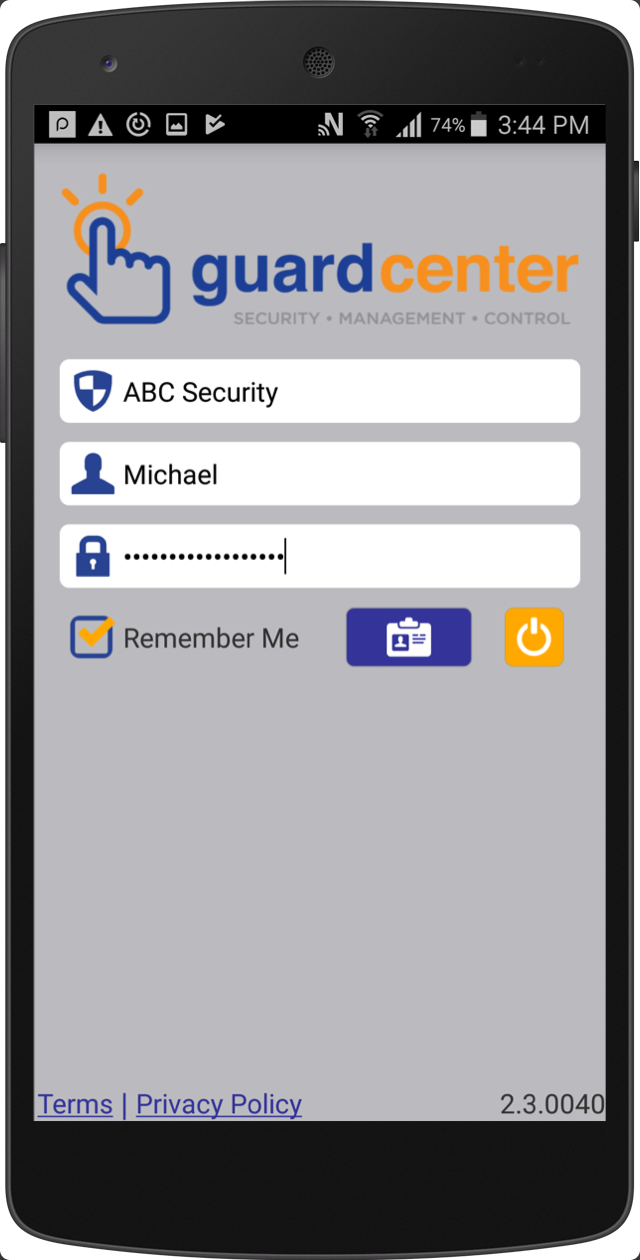Tap the orange power login button
640x1260 pixels.
(534, 637)
